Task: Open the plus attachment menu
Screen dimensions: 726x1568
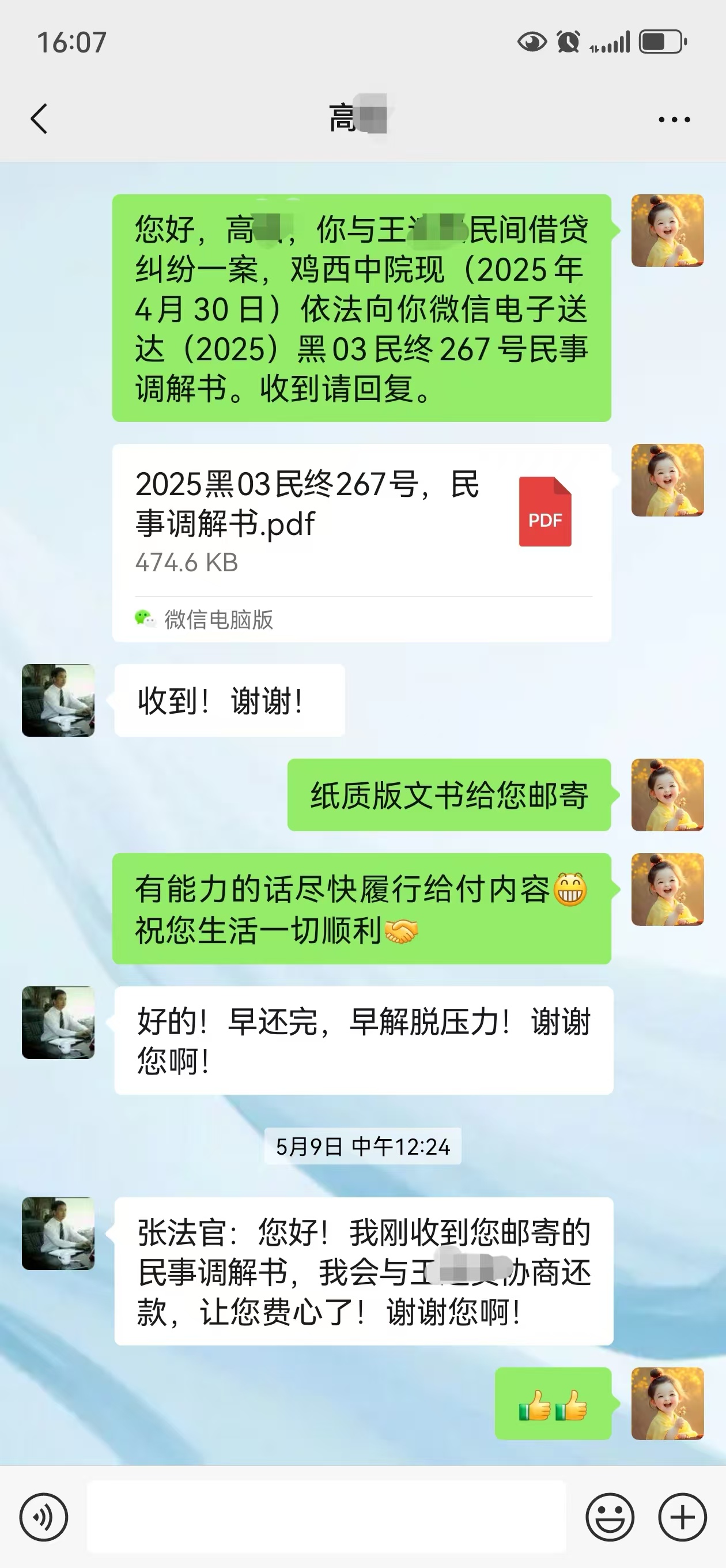Action: pos(682,1517)
